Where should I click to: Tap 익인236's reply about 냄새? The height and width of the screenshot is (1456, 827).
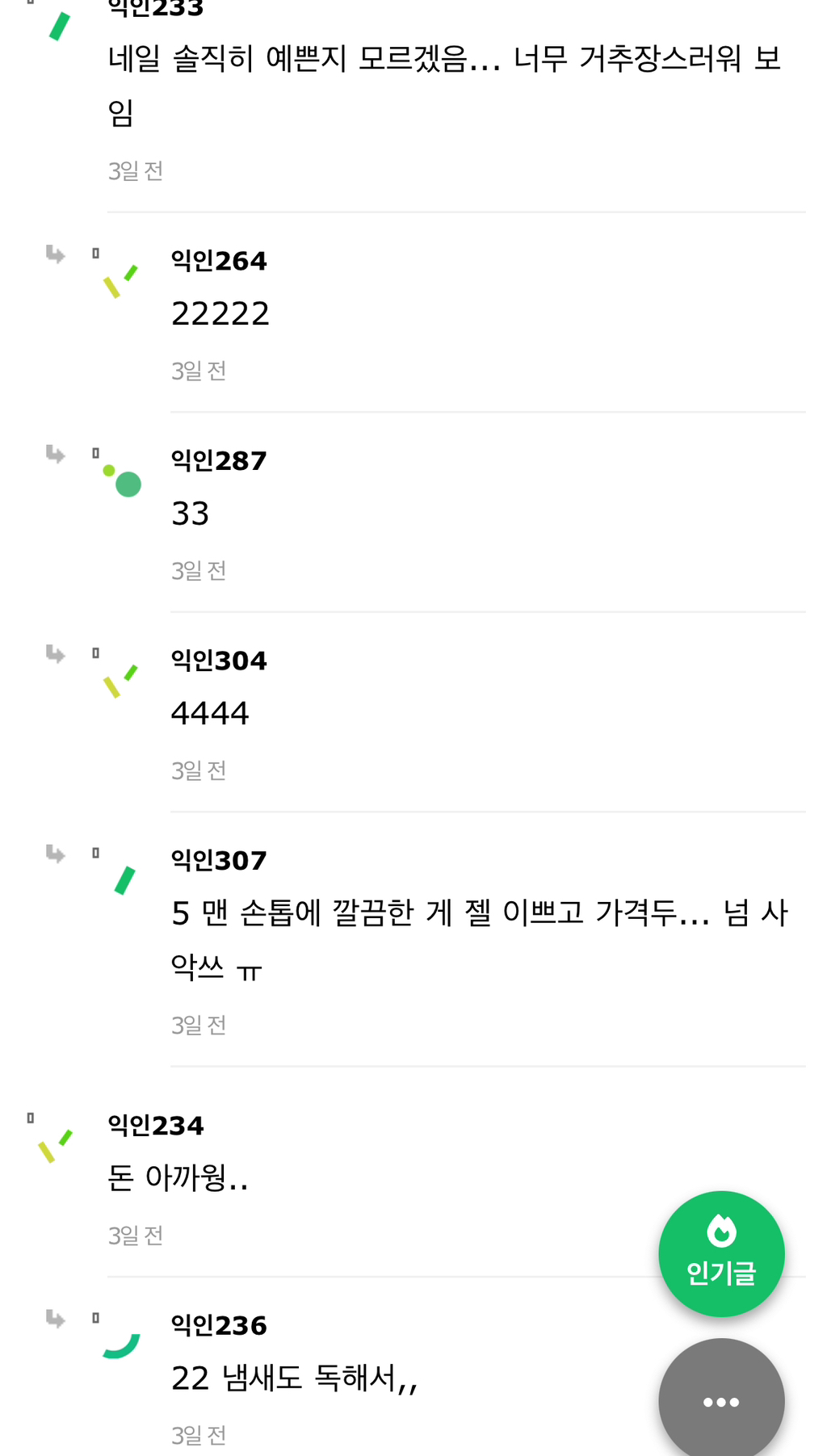click(x=294, y=1378)
